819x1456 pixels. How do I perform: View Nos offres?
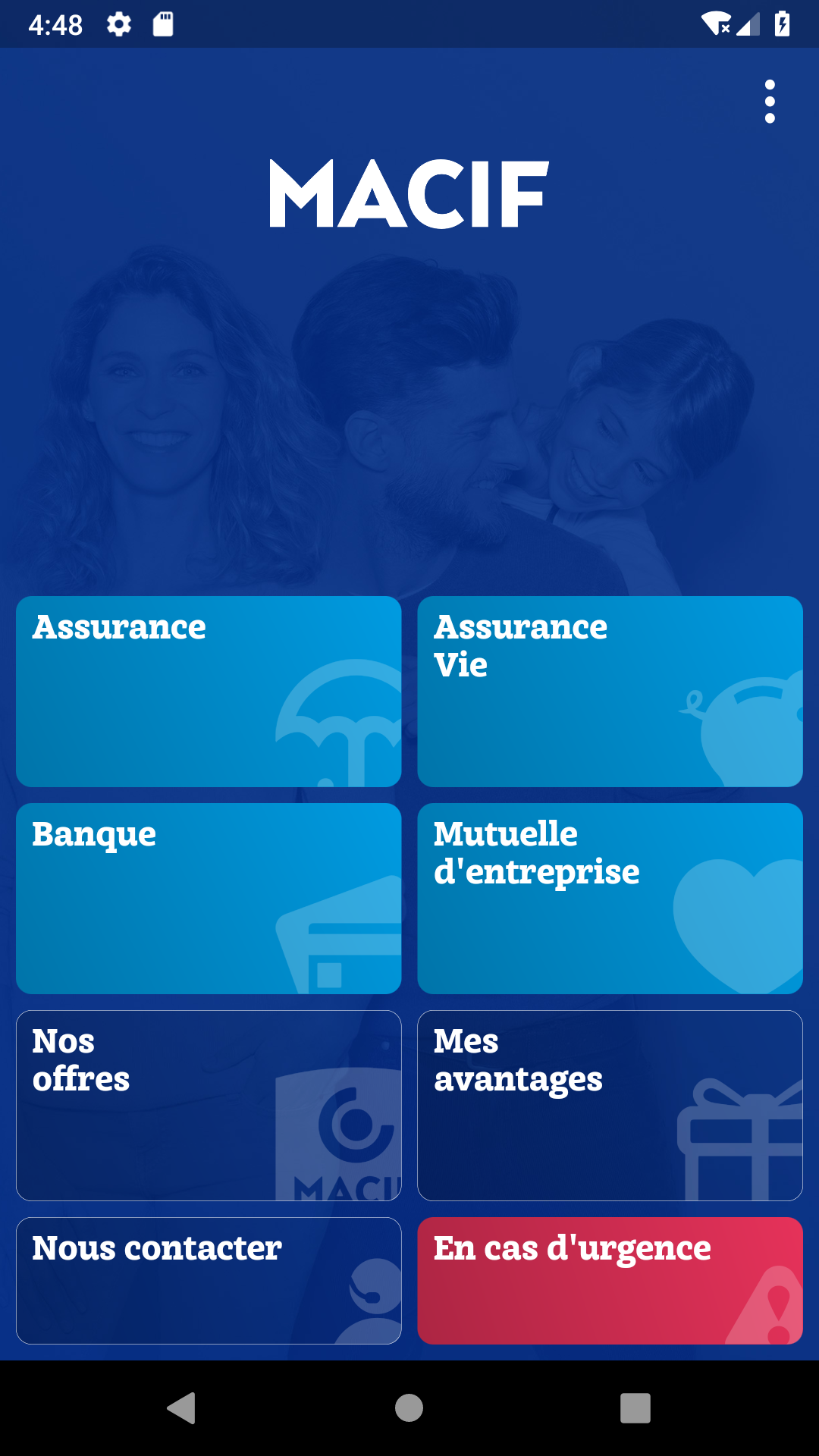click(x=209, y=1105)
